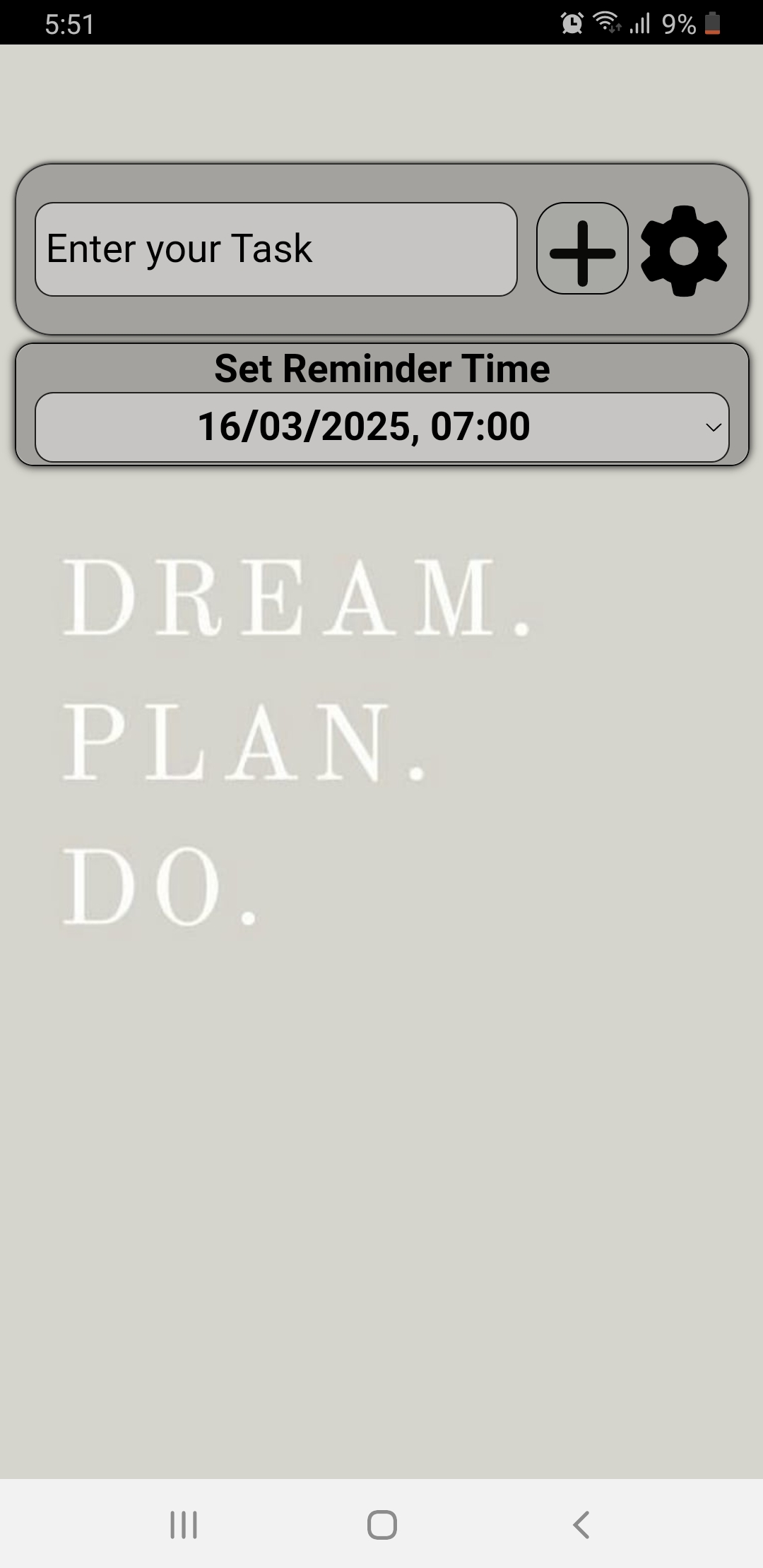This screenshot has width=763, height=1568.
Task: Tap the Enter your Task field
Action: point(276,249)
